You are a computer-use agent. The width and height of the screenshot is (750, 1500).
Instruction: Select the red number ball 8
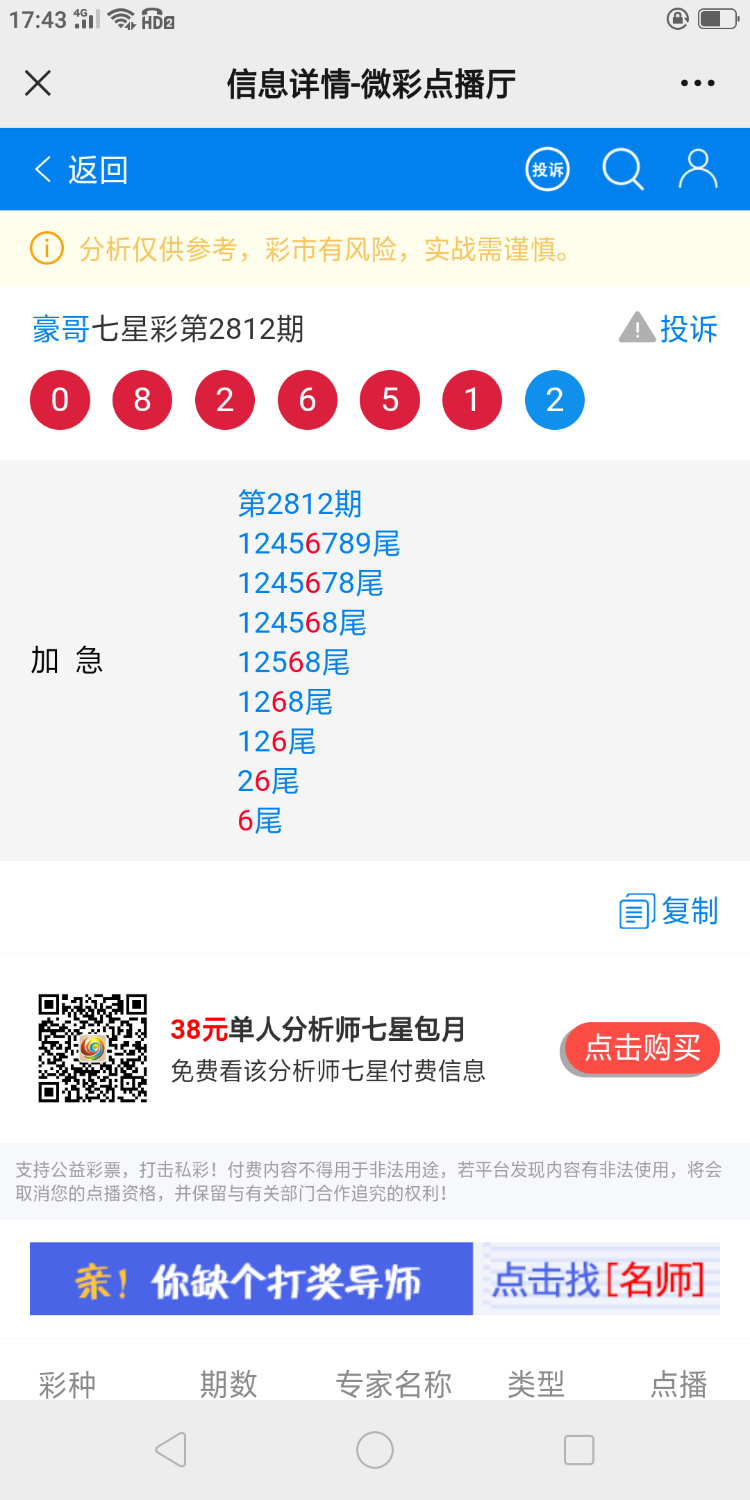142,399
